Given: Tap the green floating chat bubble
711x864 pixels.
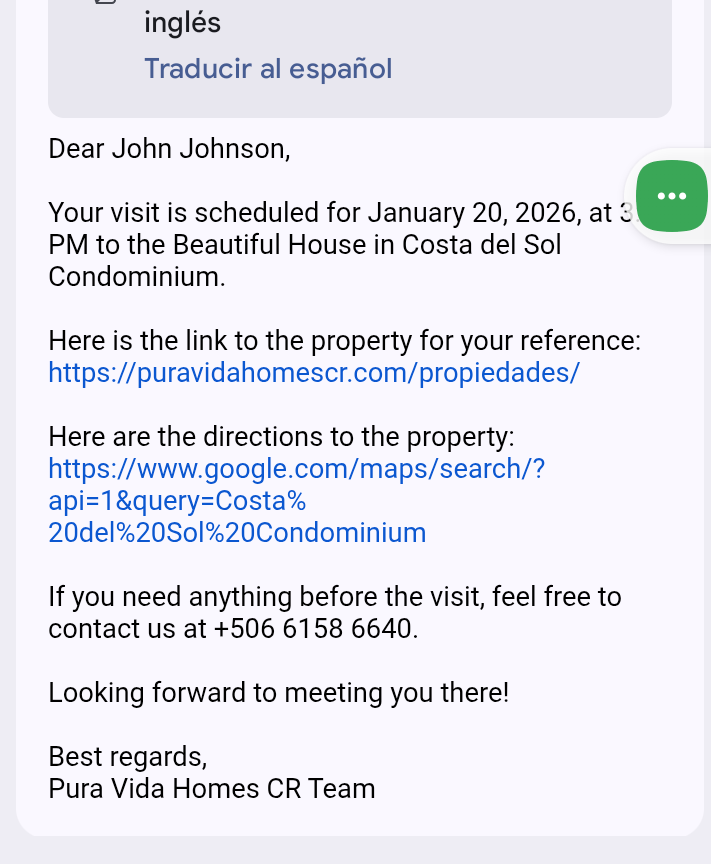Looking at the screenshot, I should coord(672,196).
